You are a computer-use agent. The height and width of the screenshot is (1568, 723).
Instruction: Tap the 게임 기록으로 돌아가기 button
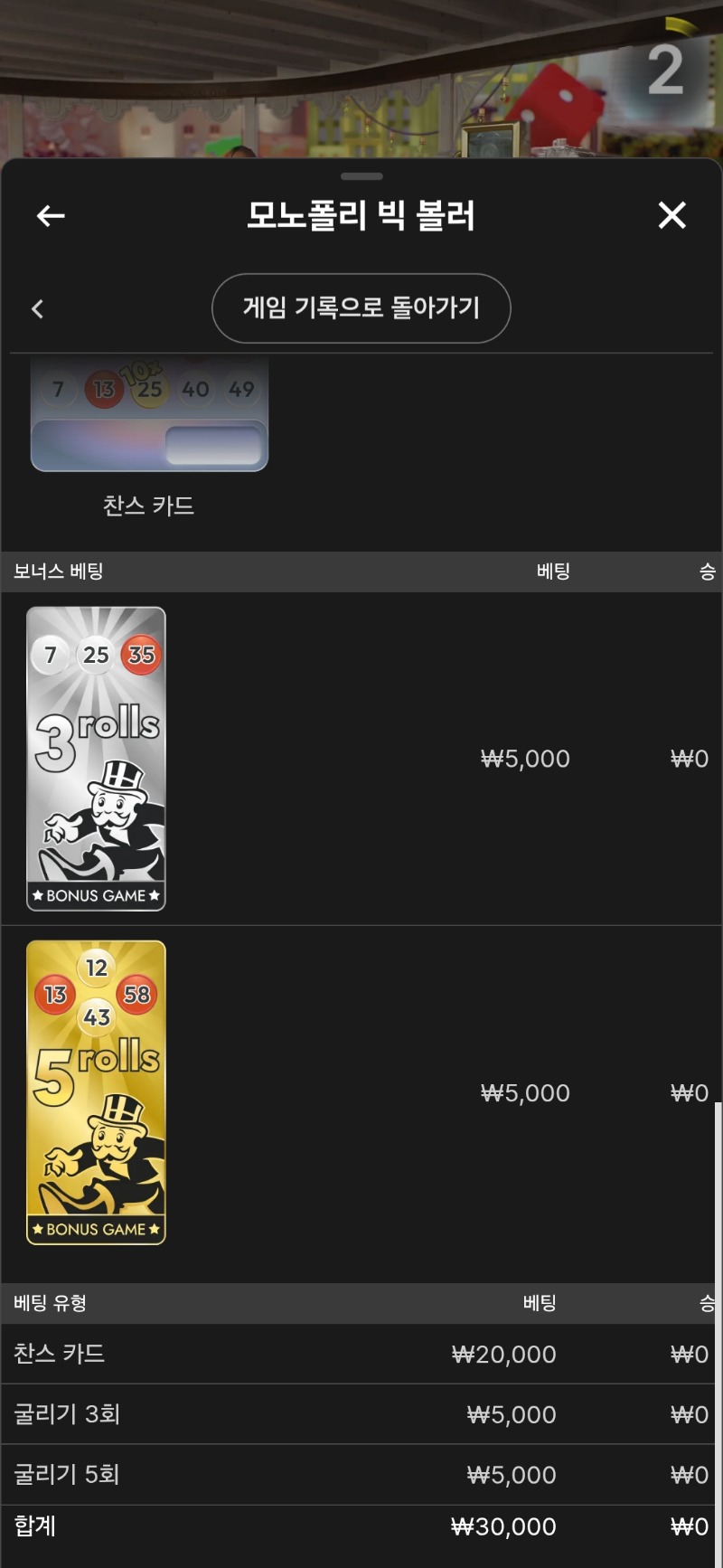pos(361,308)
